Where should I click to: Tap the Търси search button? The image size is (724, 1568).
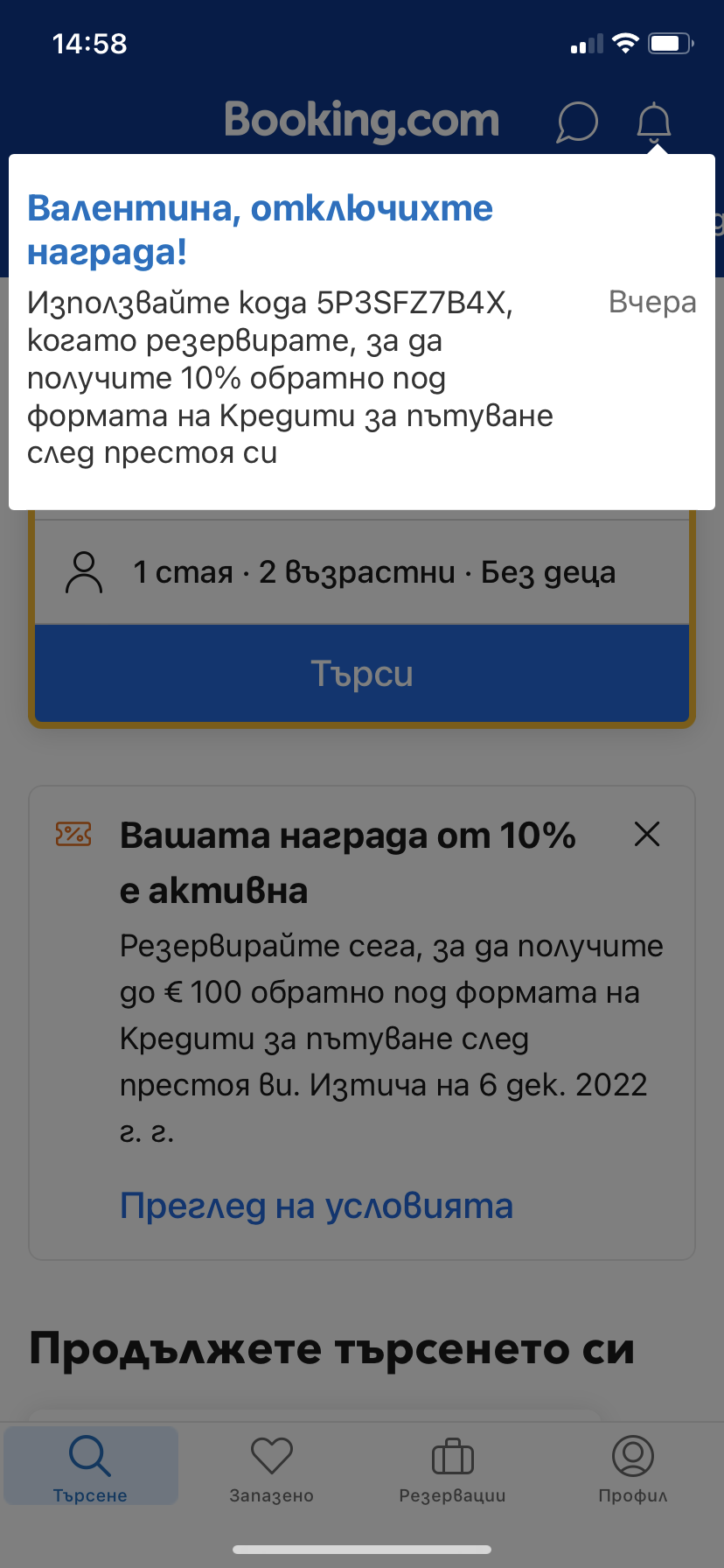pos(361,674)
